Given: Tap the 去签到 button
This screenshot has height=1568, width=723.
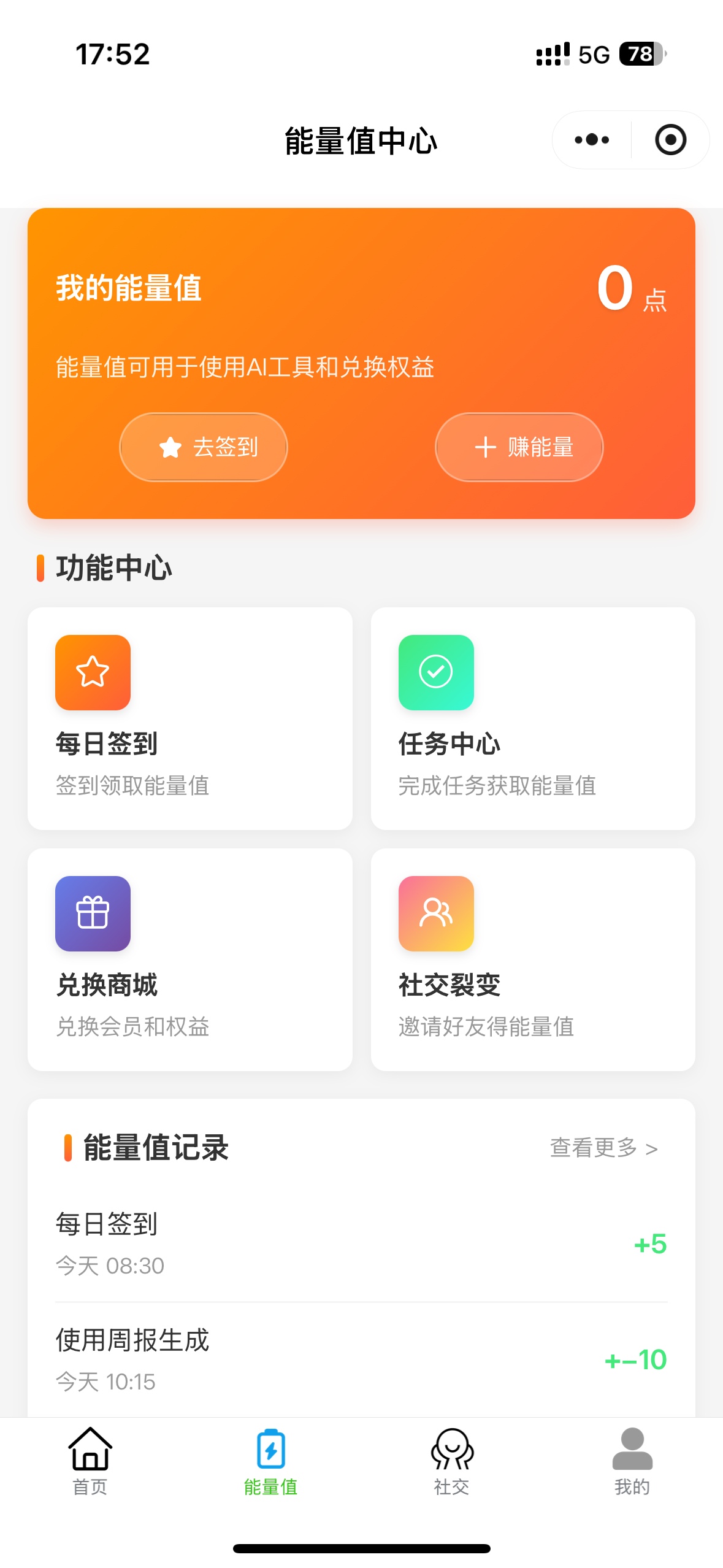Looking at the screenshot, I should point(204,447).
